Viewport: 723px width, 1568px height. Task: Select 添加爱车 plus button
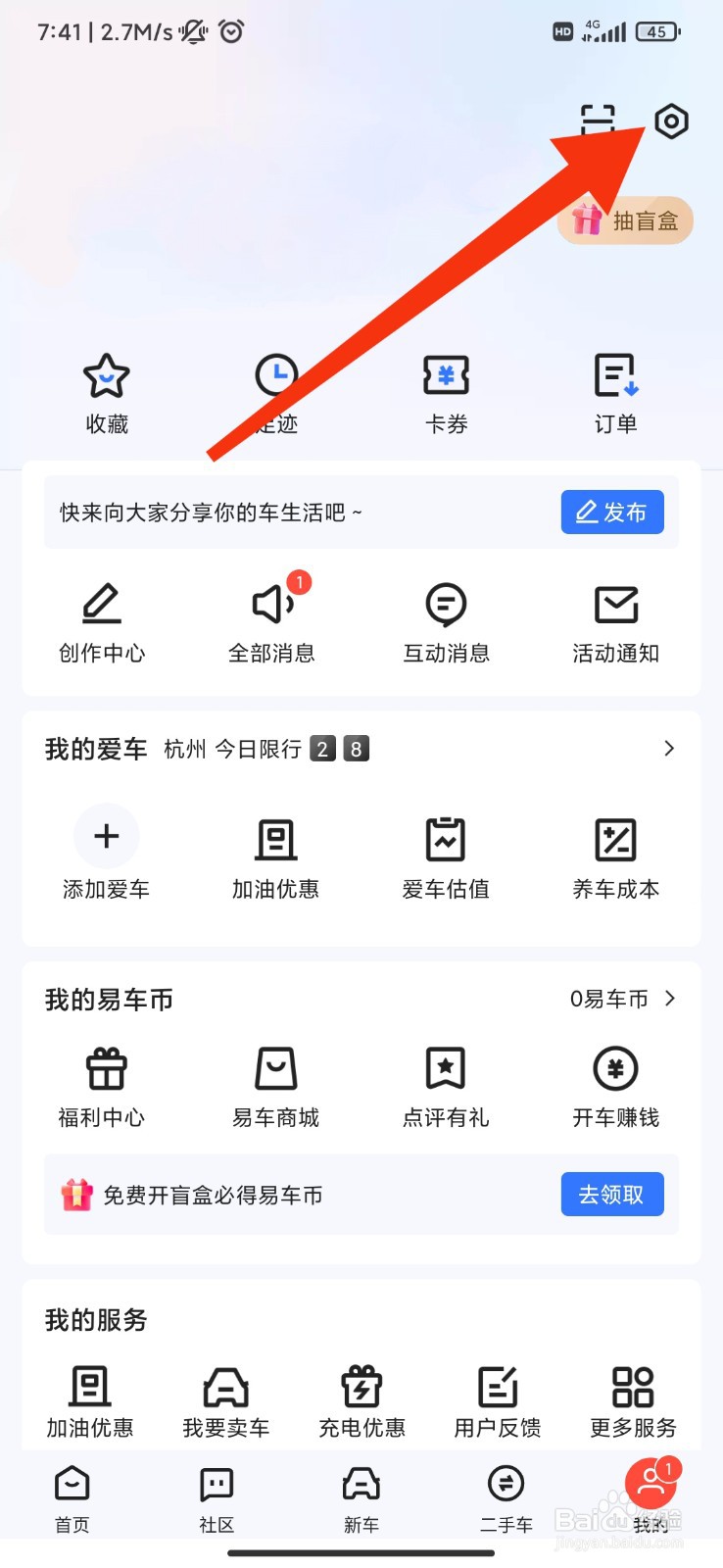(107, 835)
